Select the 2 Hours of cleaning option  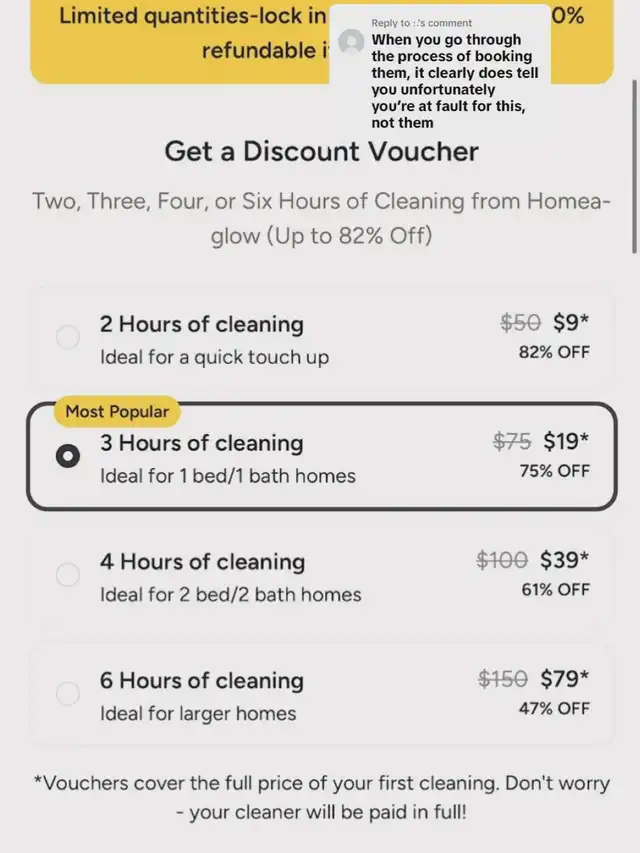[322, 338]
